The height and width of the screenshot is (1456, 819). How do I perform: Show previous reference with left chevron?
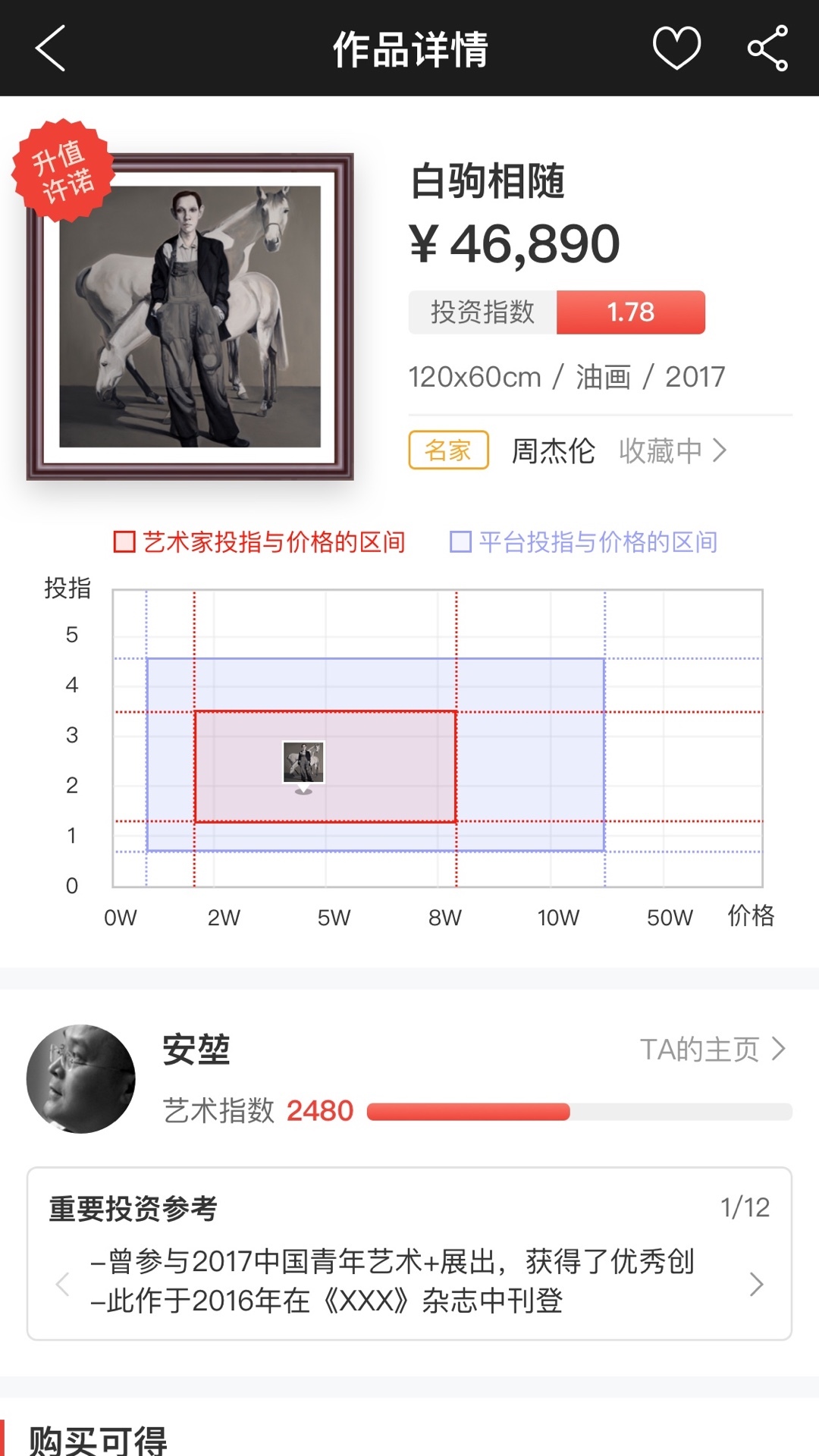pos(63,1283)
